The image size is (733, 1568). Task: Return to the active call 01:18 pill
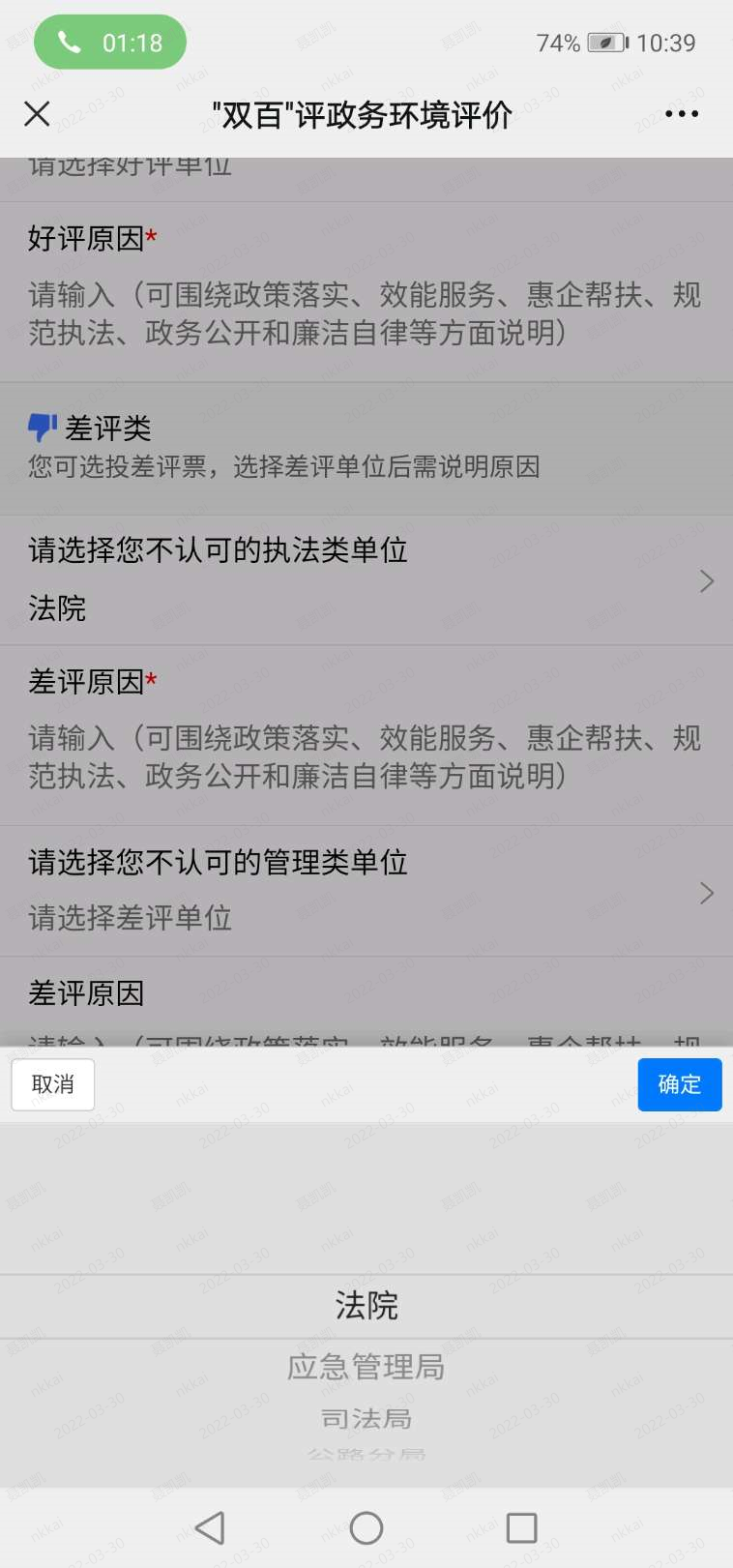click(110, 43)
